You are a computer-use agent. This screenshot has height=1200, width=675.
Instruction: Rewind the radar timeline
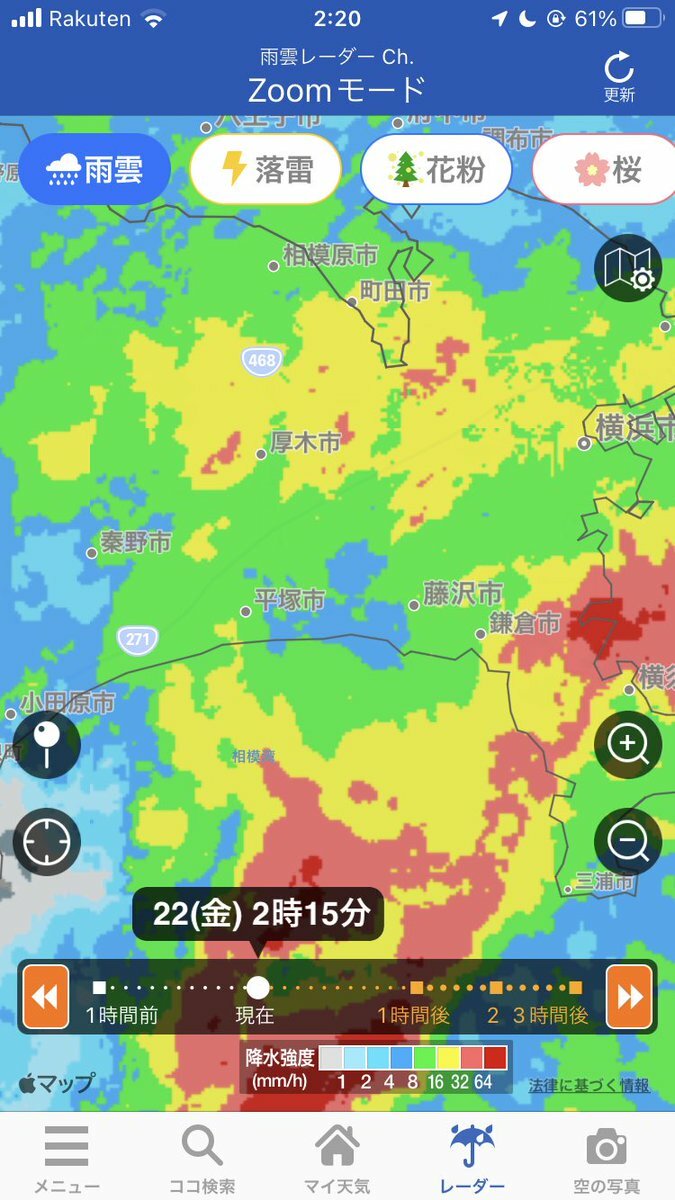46,997
